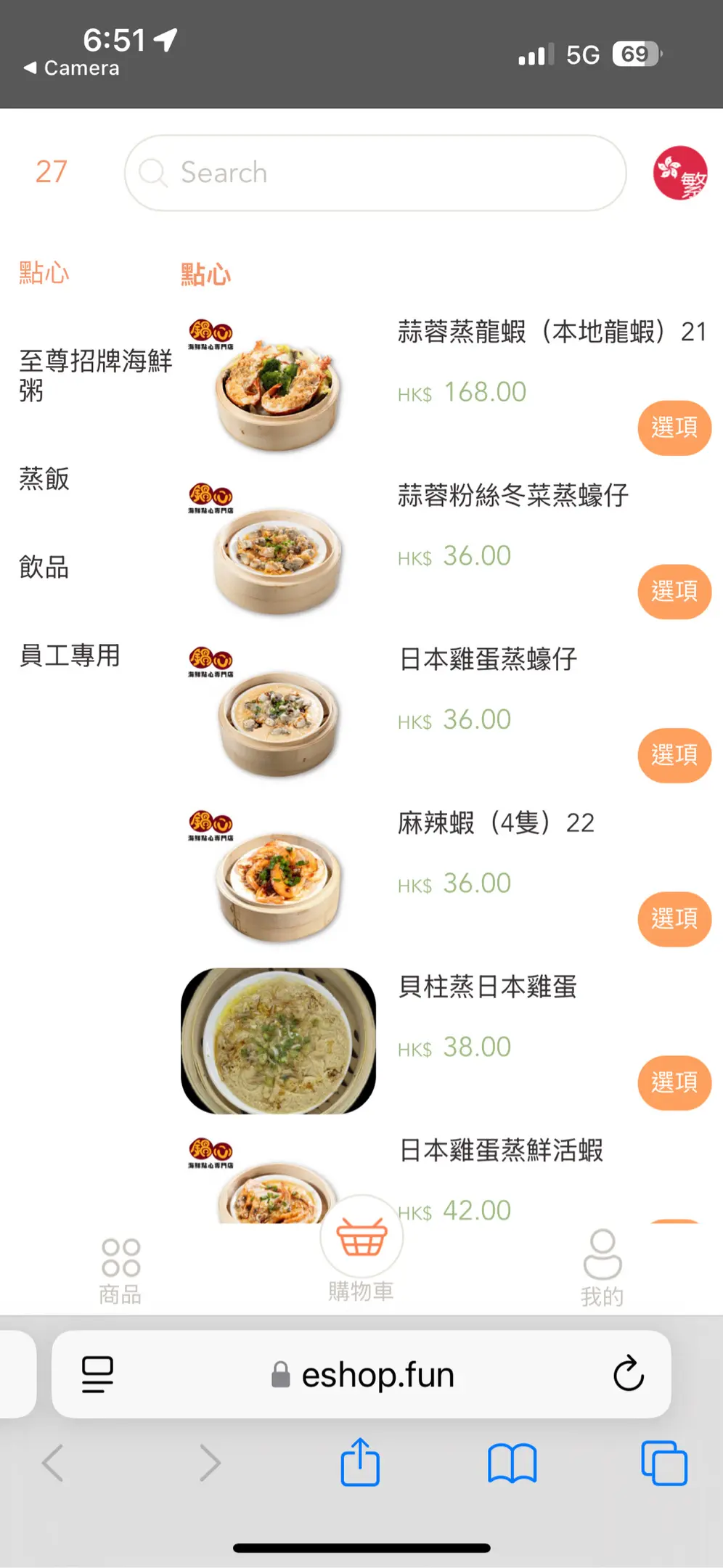
Task: Select the 至尊招牌海鮮粥 category
Action: (95, 375)
